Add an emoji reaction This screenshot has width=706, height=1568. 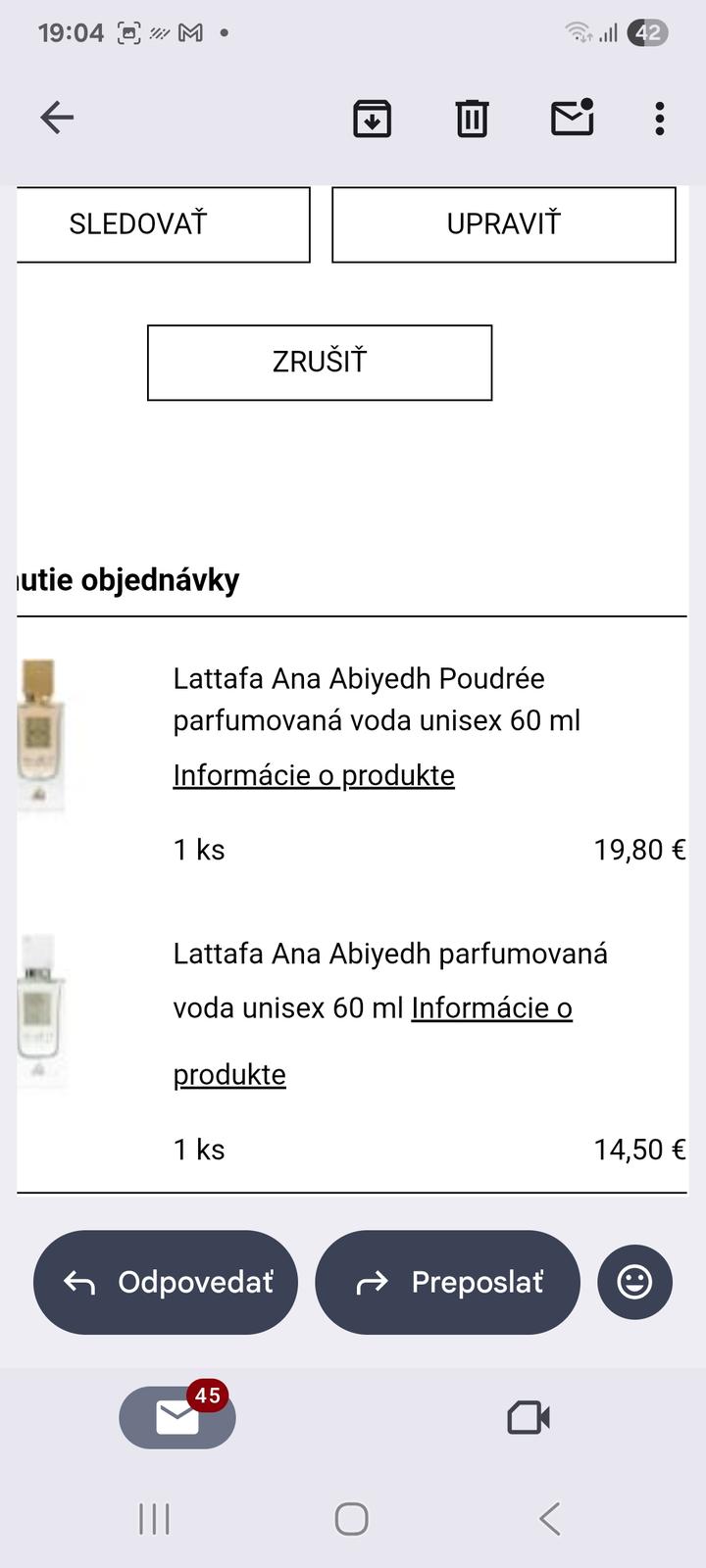coord(634,1282)
